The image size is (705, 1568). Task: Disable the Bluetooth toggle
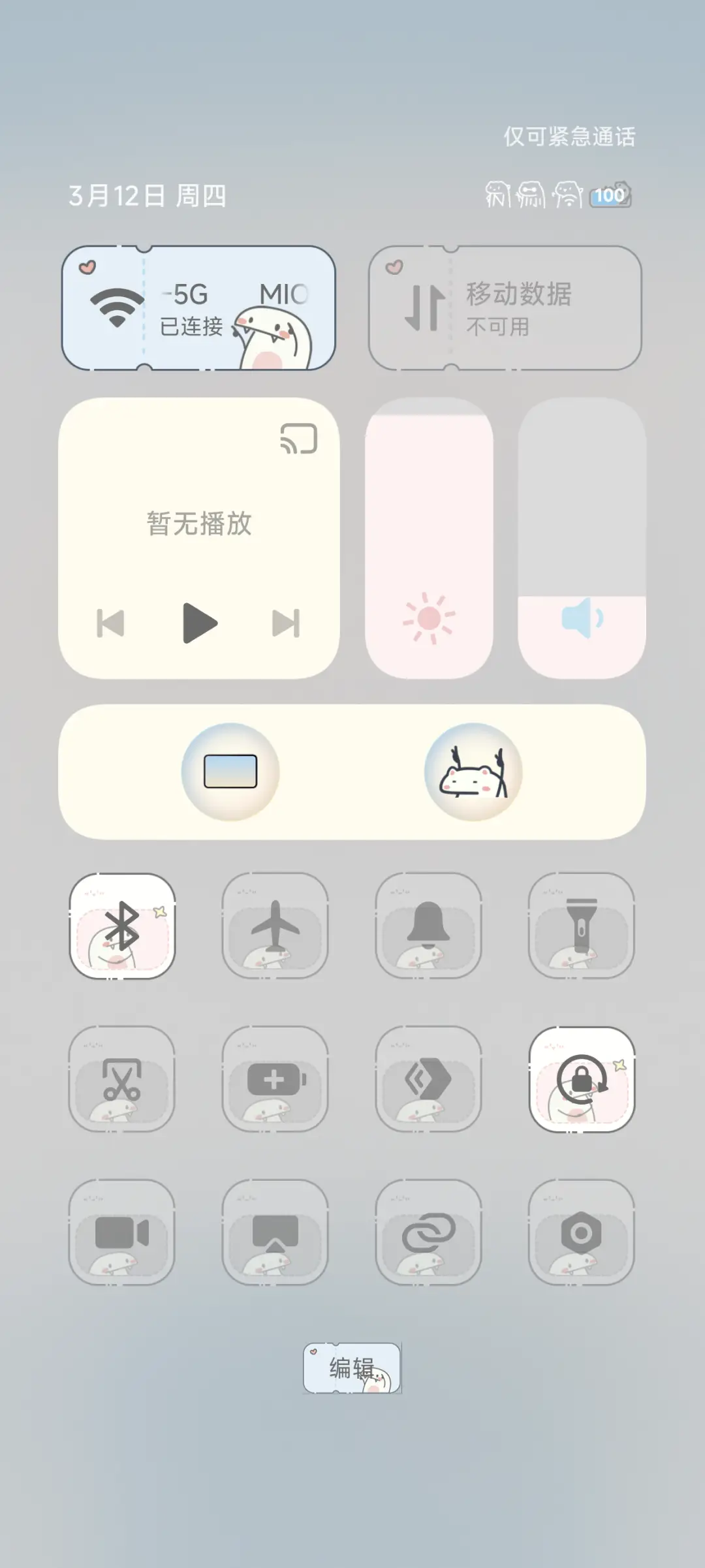click(123, 926)
